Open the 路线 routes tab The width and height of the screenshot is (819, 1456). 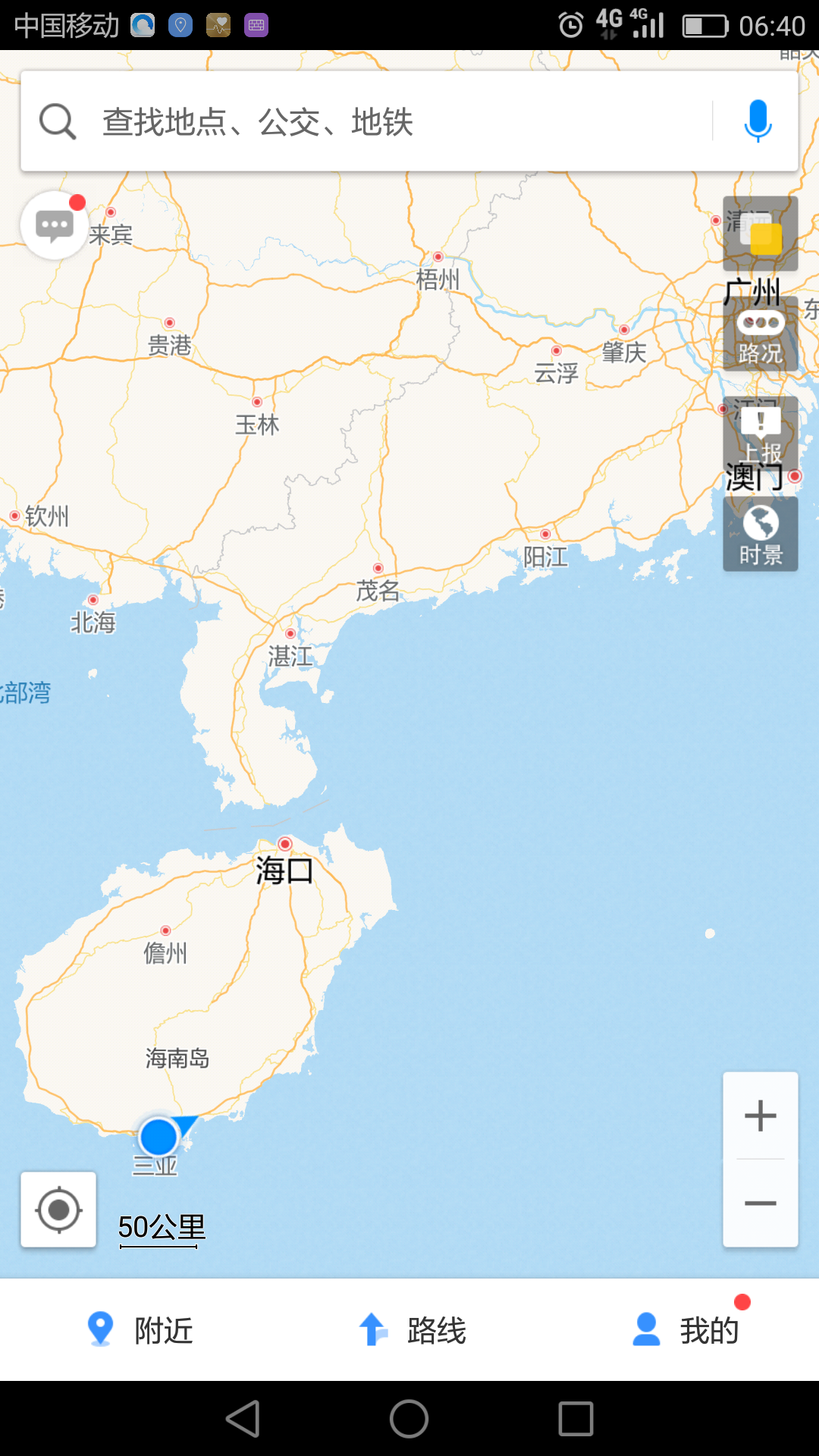(412, 1330)
